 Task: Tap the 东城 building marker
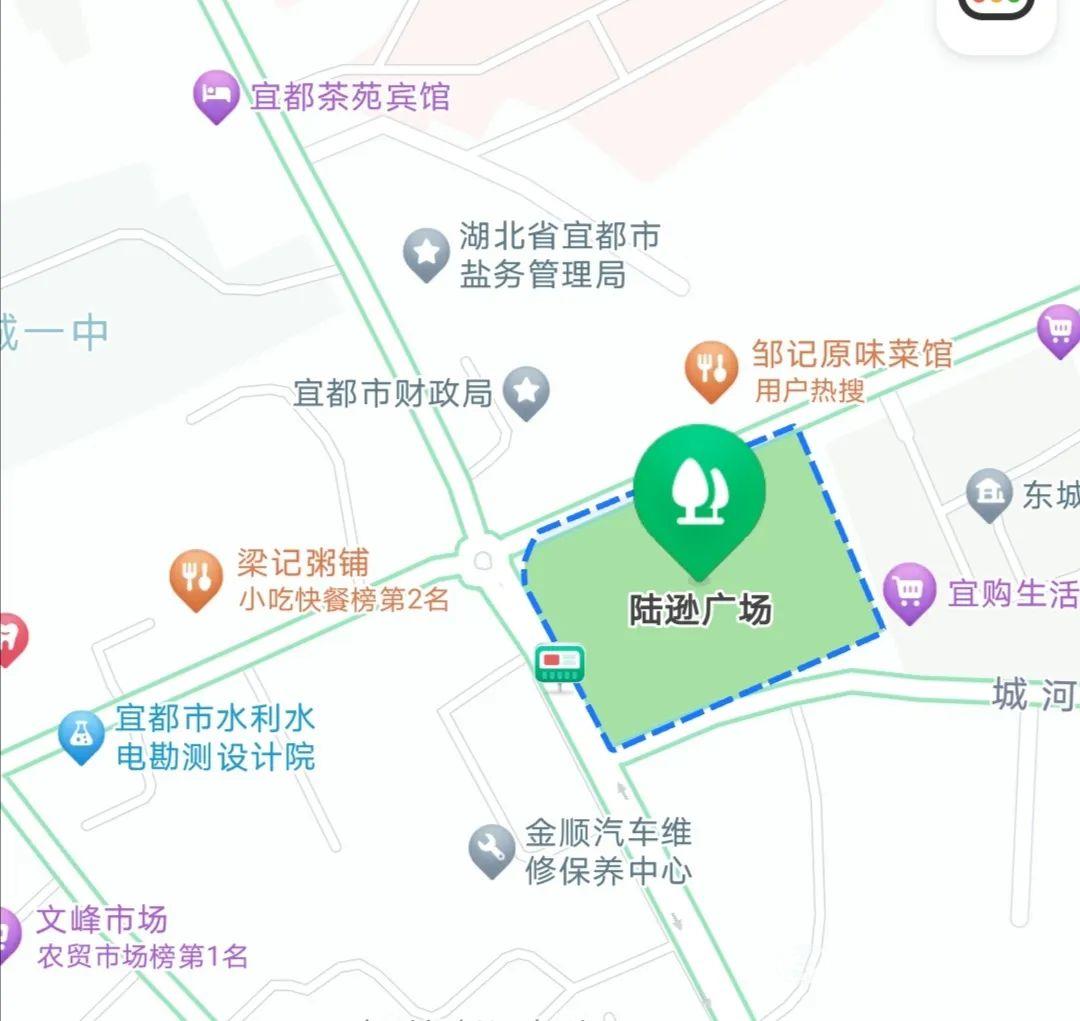(x=989, y=494)
